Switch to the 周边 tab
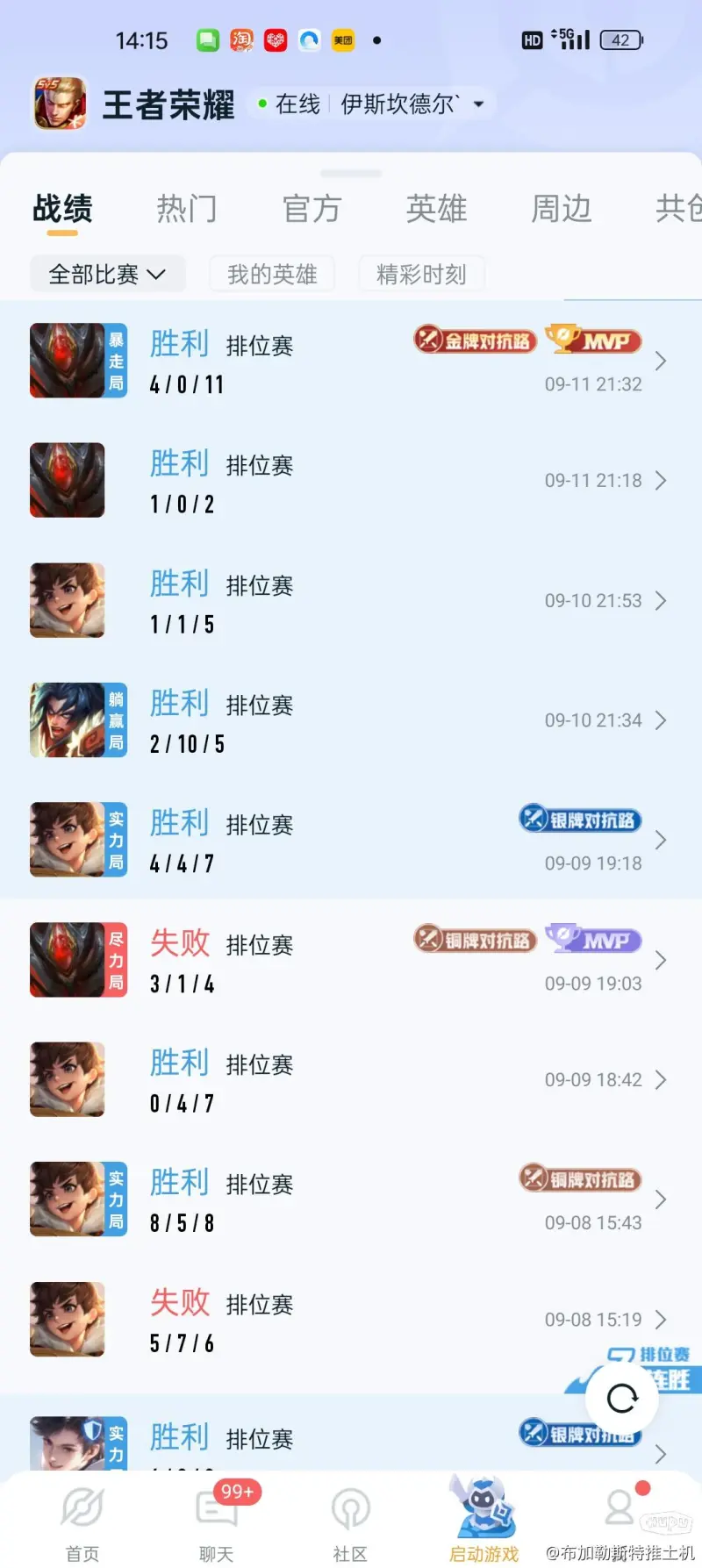 point(561,209)
